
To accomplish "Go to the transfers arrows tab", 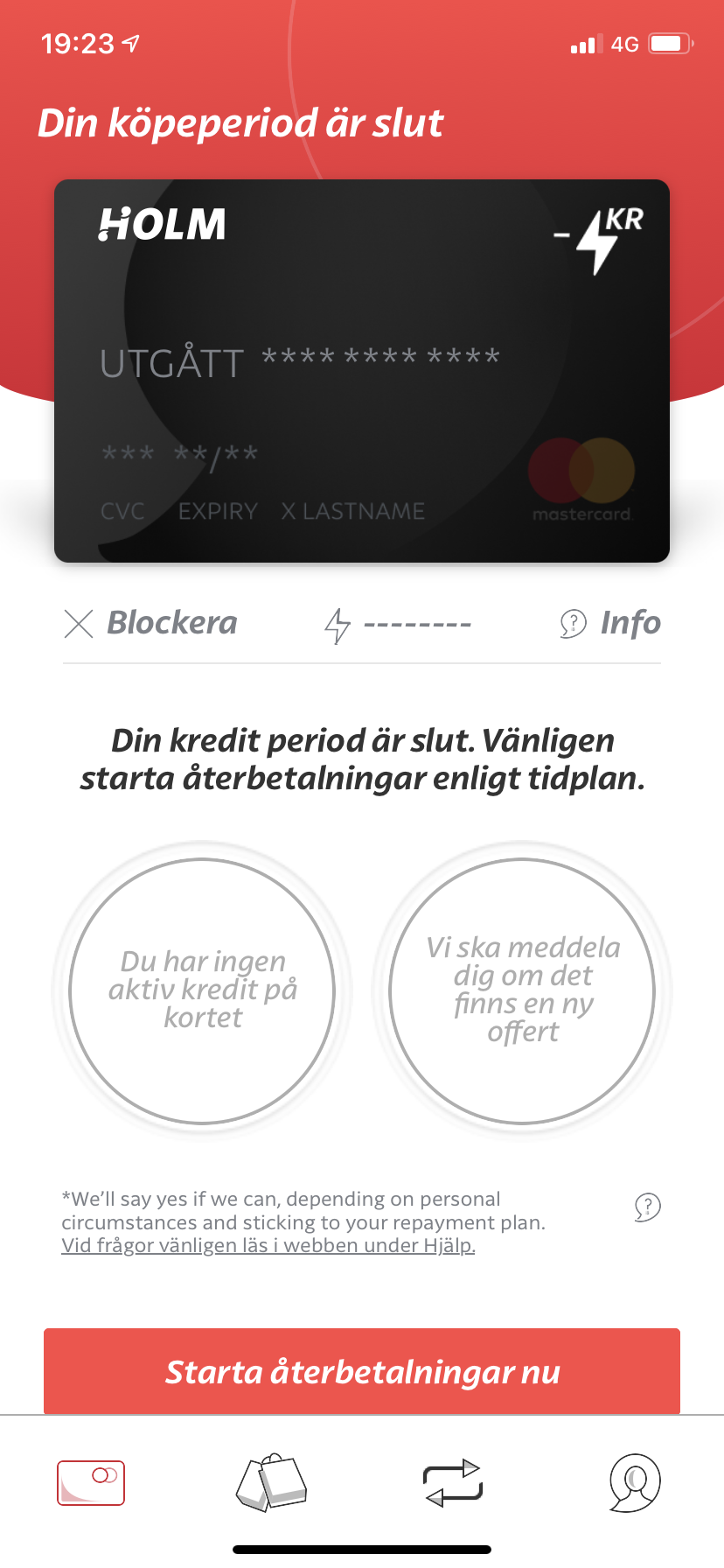I will click(x=452, y=1482).
